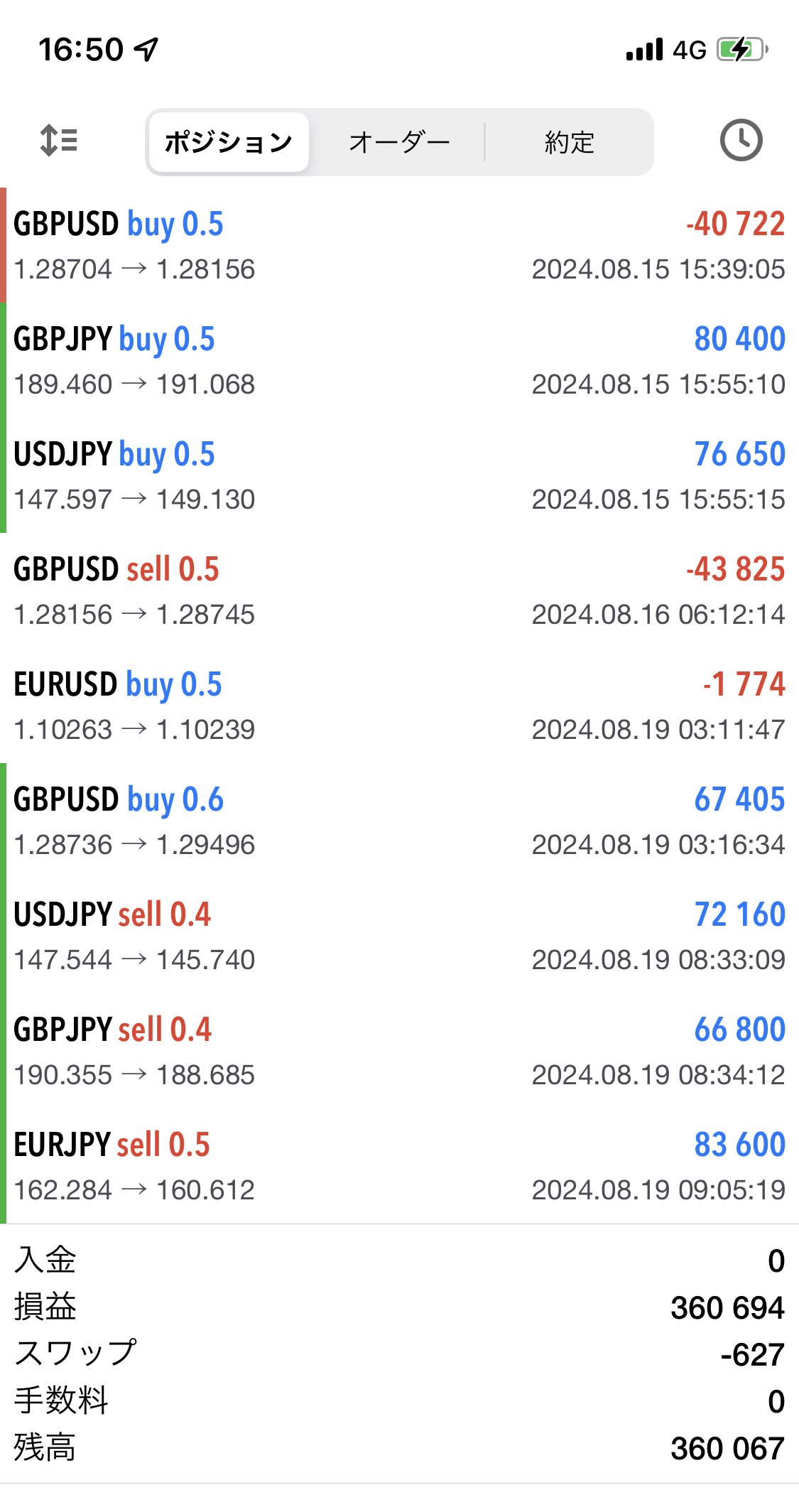View the EURUSD buy 0.5 position

[399, 706]
